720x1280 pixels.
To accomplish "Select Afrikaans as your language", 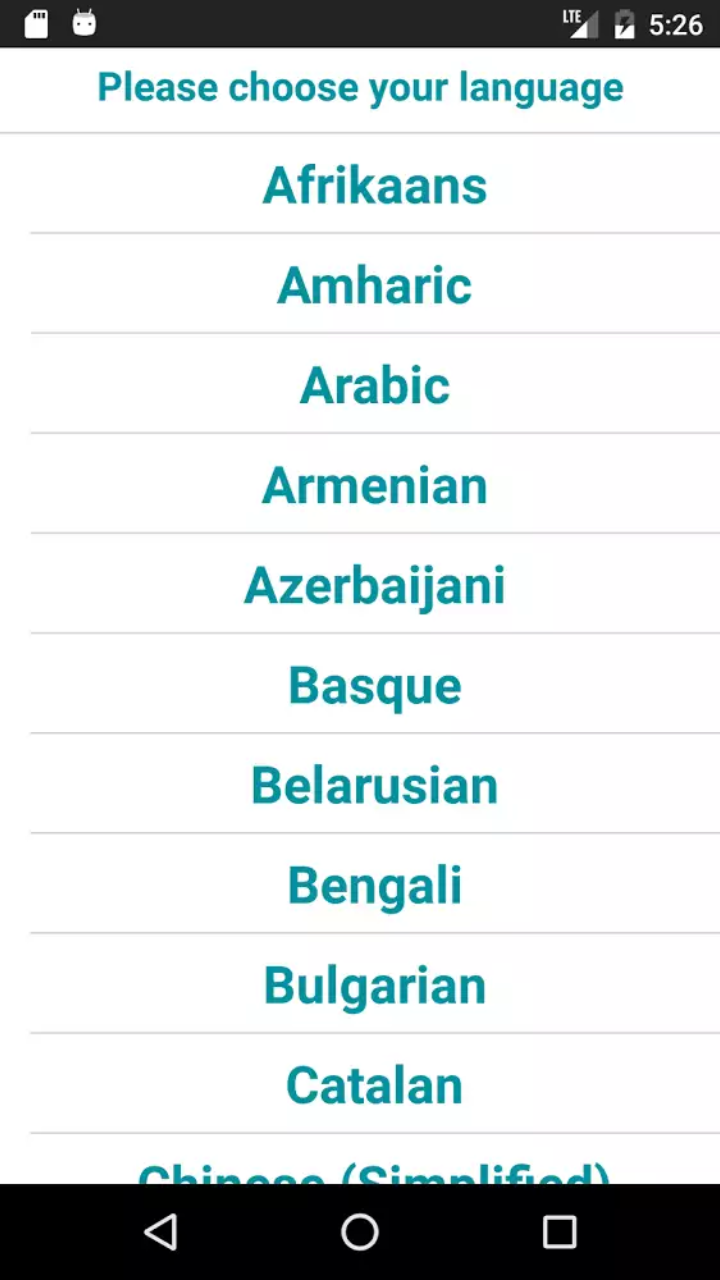I will [374, 185].
